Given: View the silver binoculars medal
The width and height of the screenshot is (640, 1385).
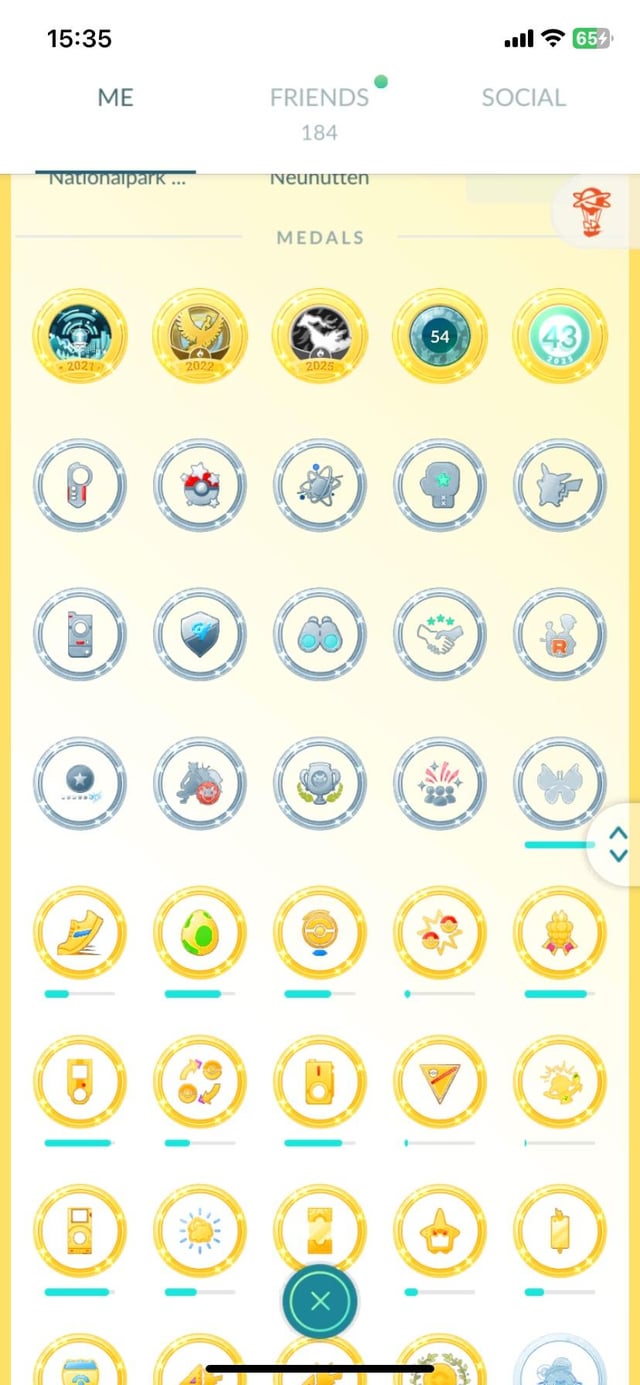Looking at the screenshot, I should (320, 634).
